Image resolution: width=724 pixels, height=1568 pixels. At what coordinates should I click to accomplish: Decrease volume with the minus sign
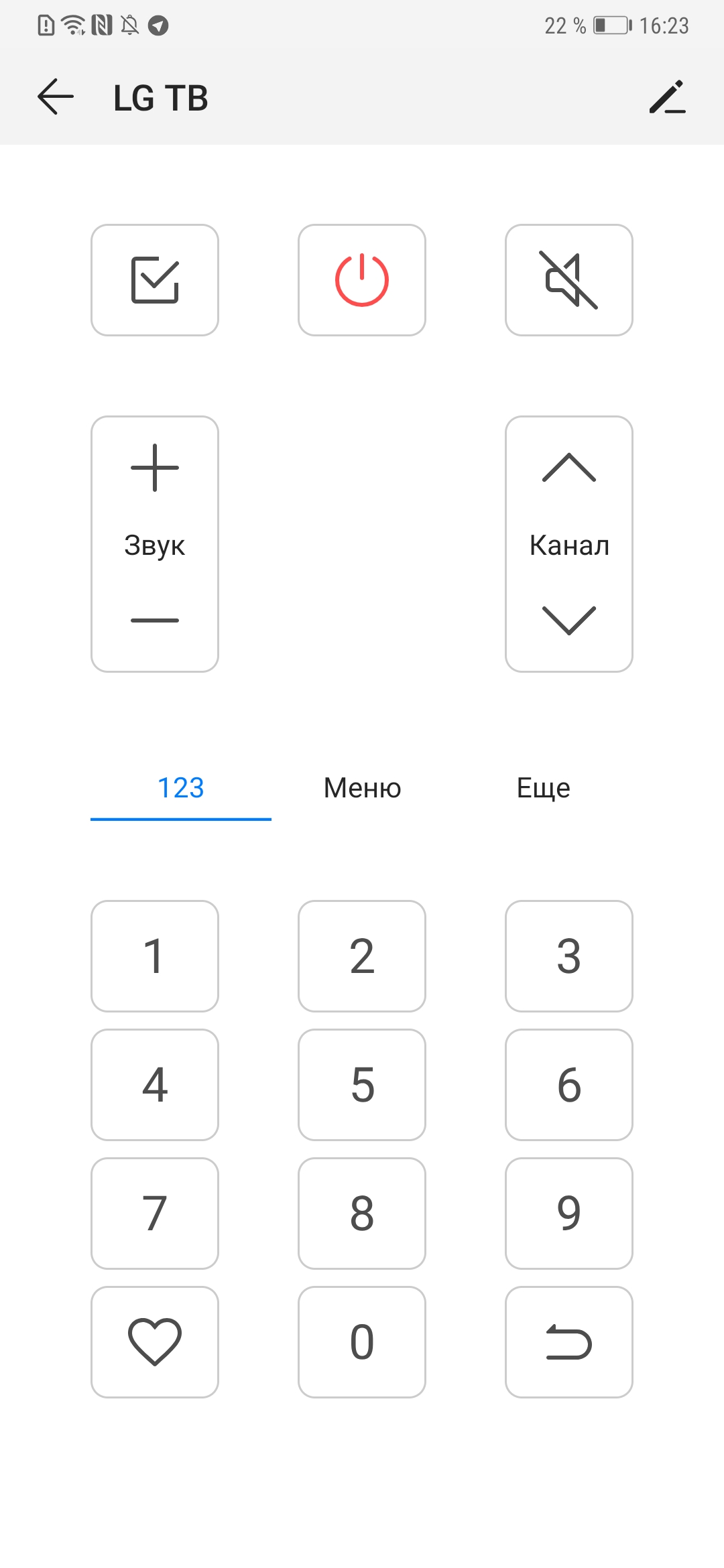click(155, 620)
